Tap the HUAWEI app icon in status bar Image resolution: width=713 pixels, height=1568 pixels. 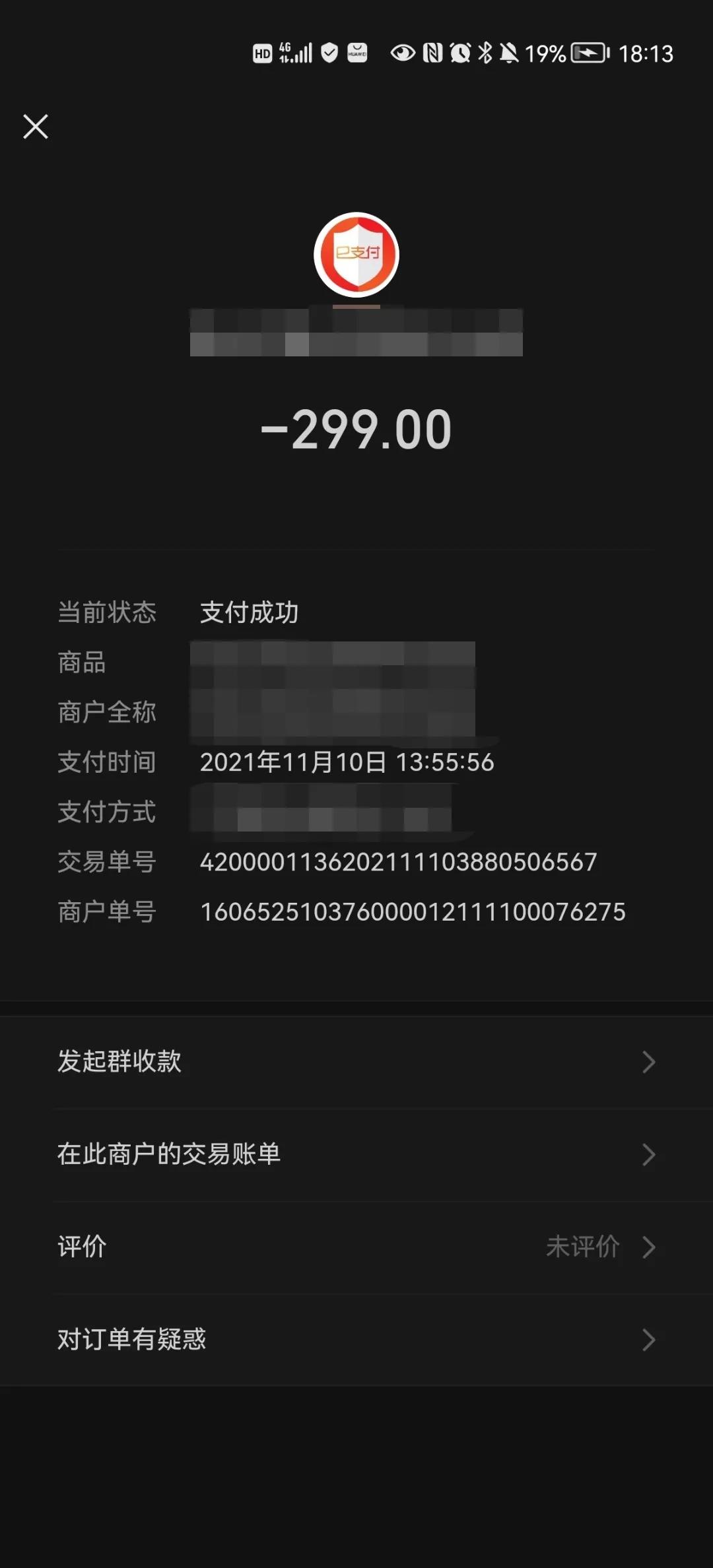pyautogui.click(x=356, y=51)
